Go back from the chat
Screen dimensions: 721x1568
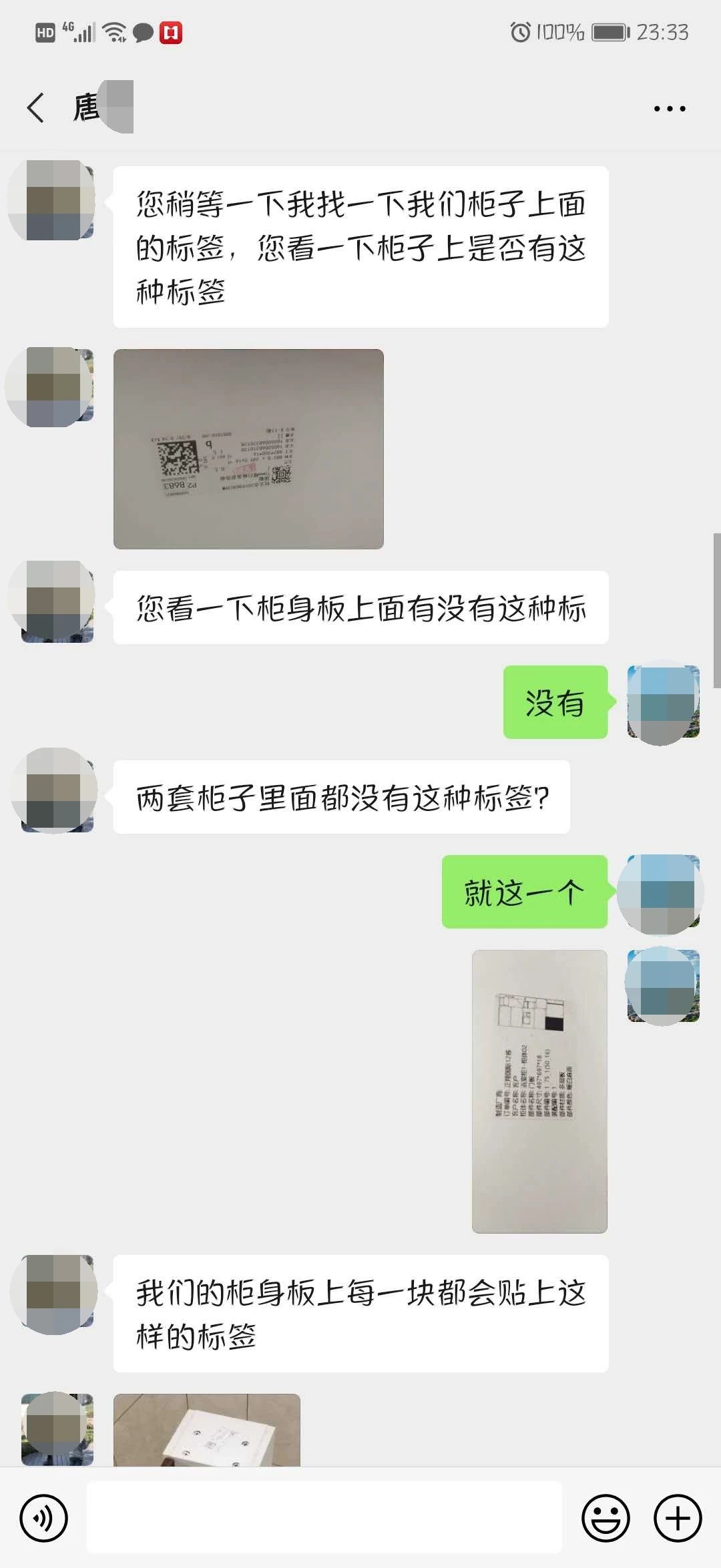36,108
